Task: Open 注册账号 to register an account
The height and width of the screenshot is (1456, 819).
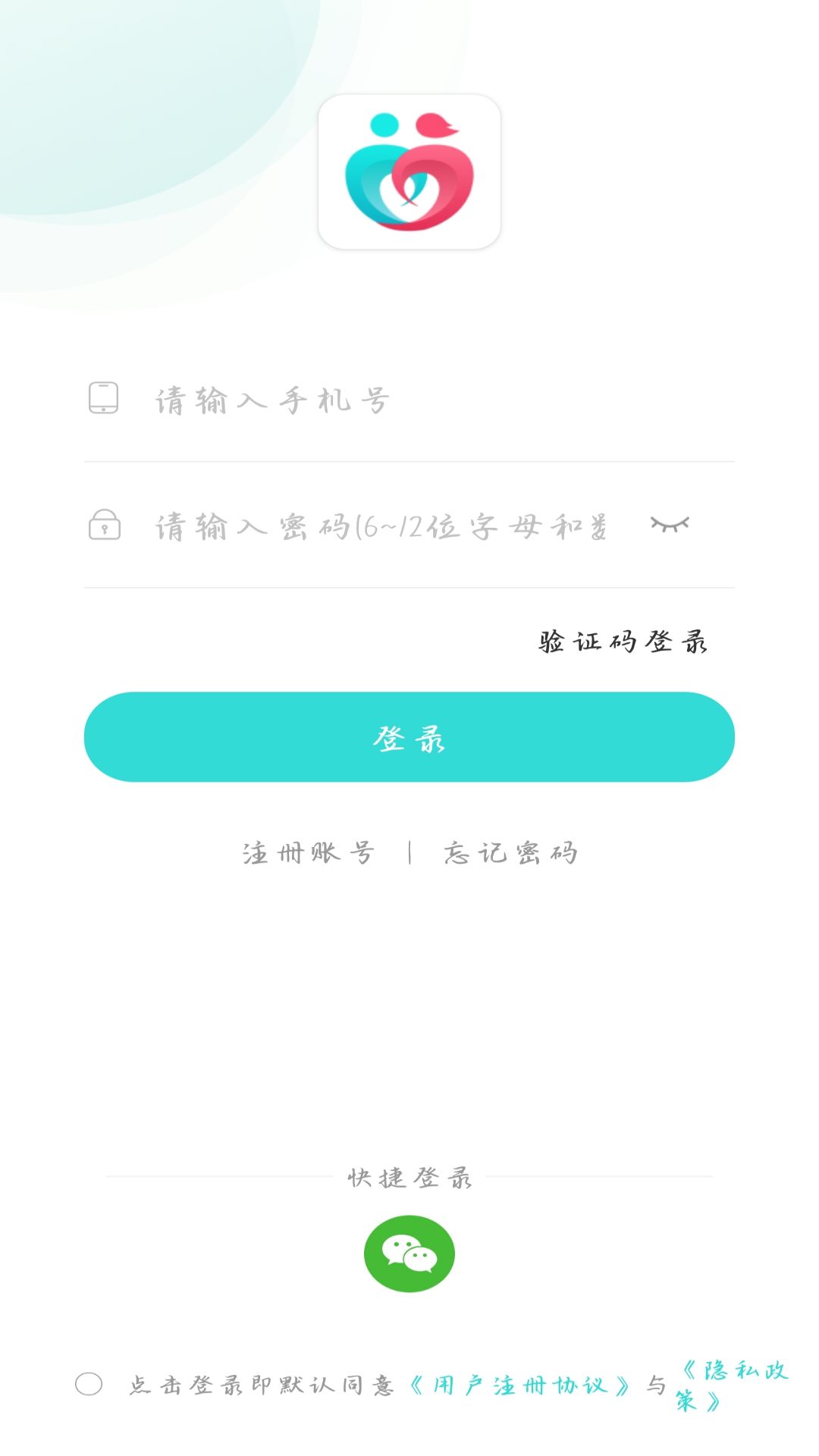Action: [x=307, y=852]
